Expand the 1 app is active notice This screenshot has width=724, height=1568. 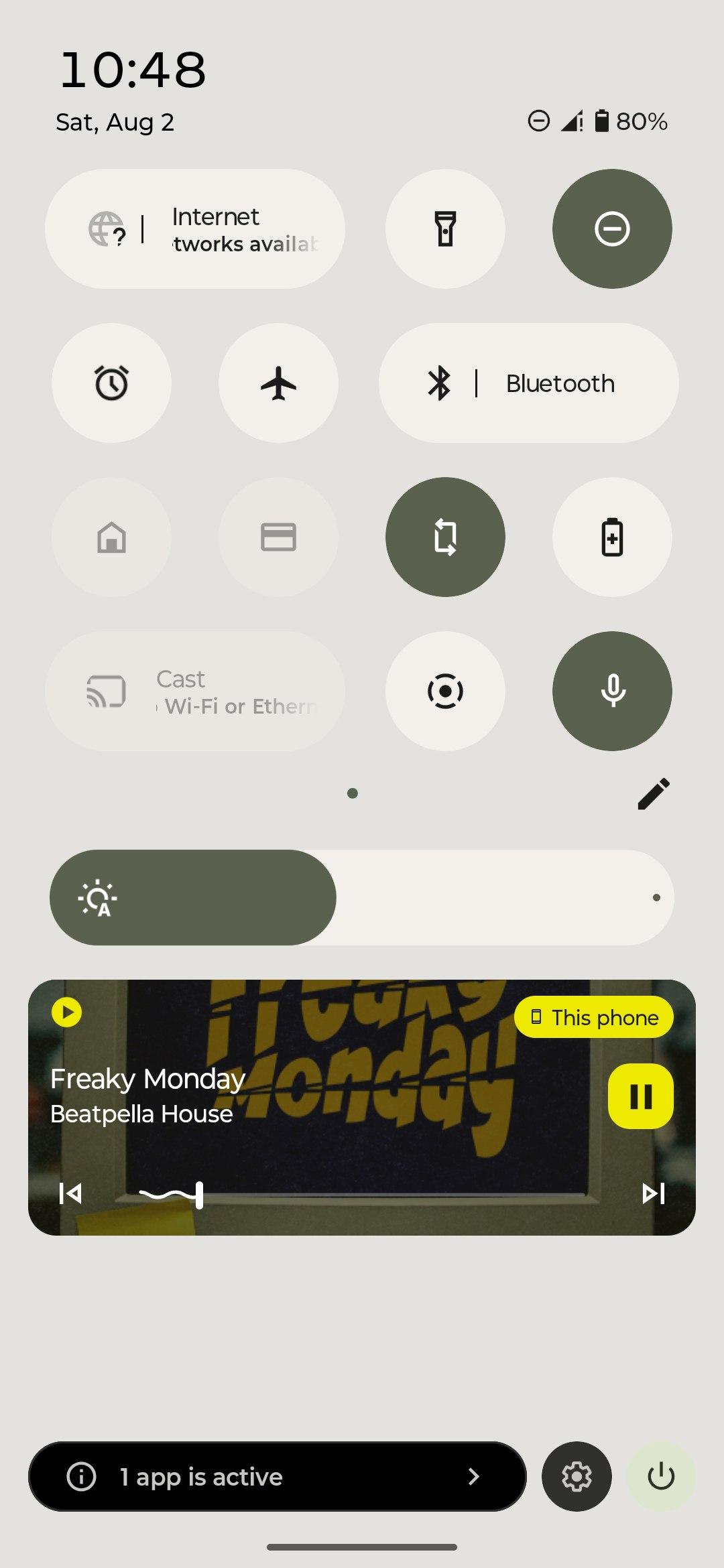pyautogui.click(x=277, y=1476)
